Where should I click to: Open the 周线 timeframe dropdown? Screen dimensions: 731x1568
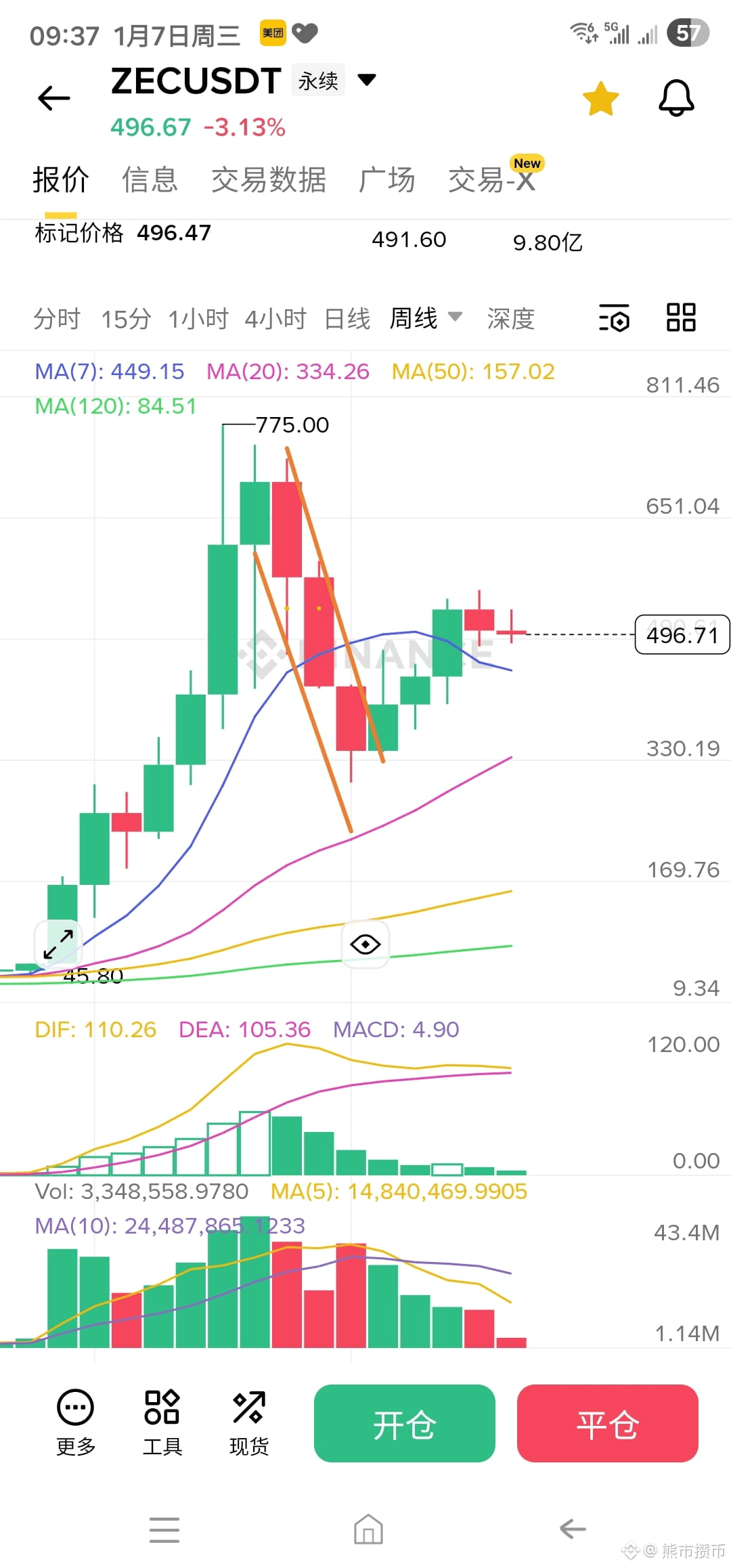click(455, 317)
